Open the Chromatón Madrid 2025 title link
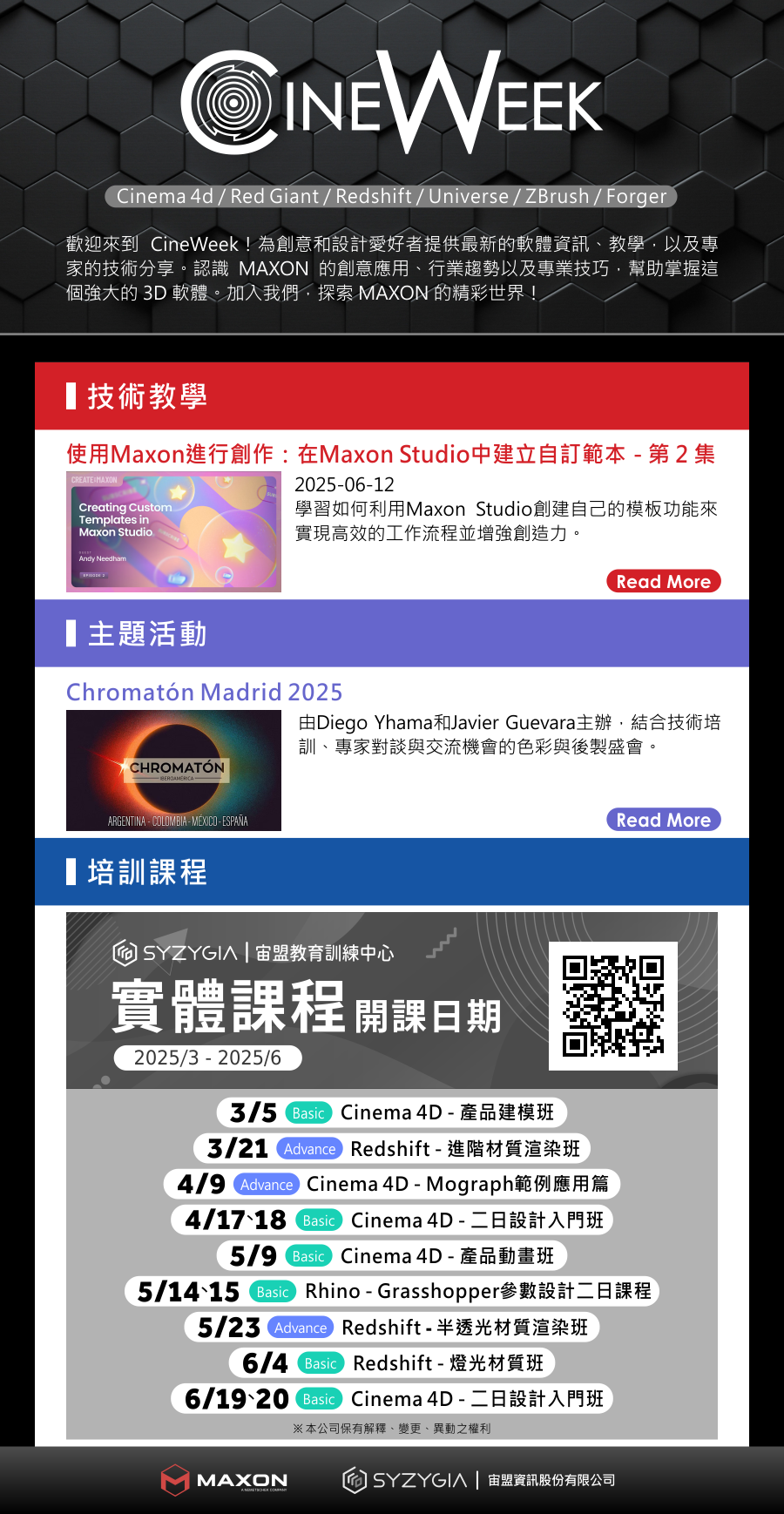 pos(205,692)
